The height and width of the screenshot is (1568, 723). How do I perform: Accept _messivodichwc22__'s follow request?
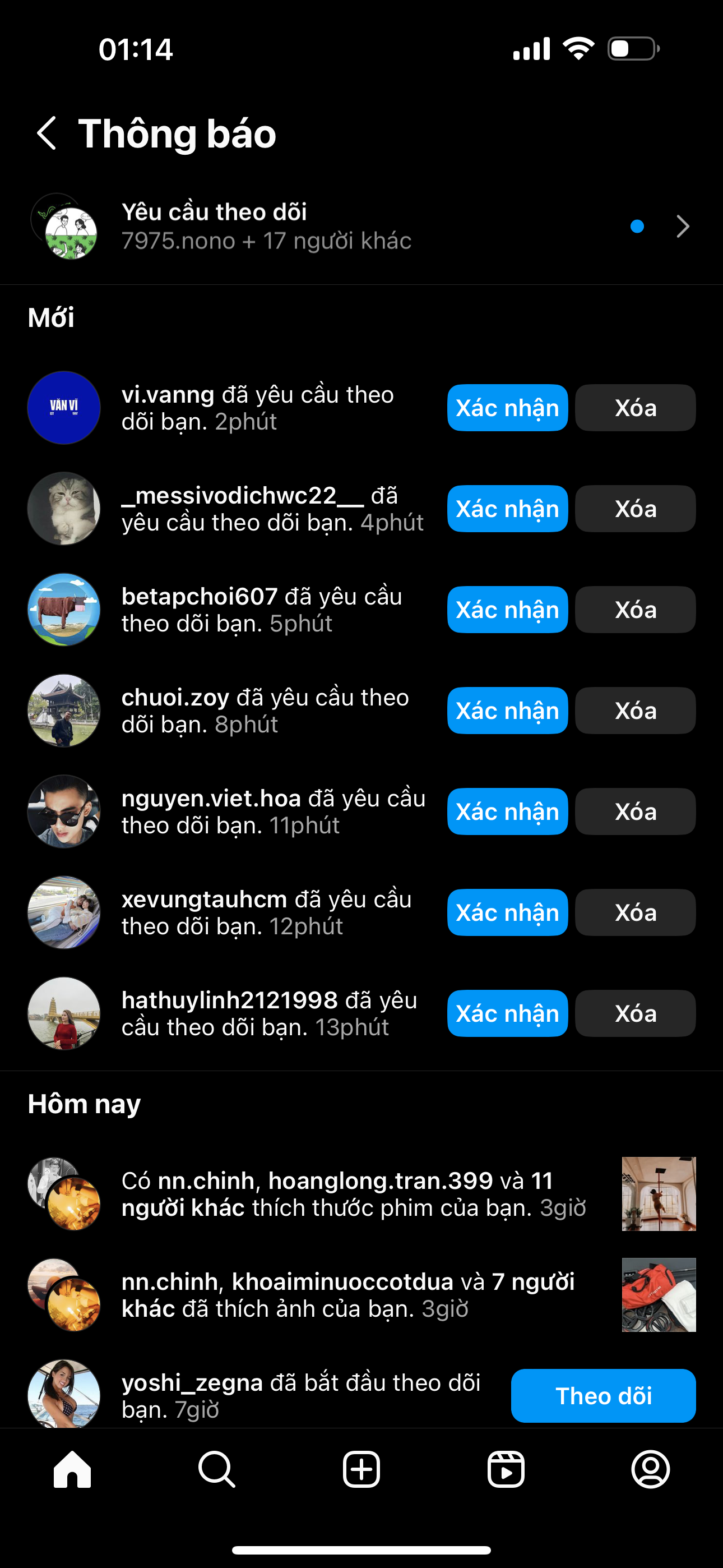click(507, 509)
